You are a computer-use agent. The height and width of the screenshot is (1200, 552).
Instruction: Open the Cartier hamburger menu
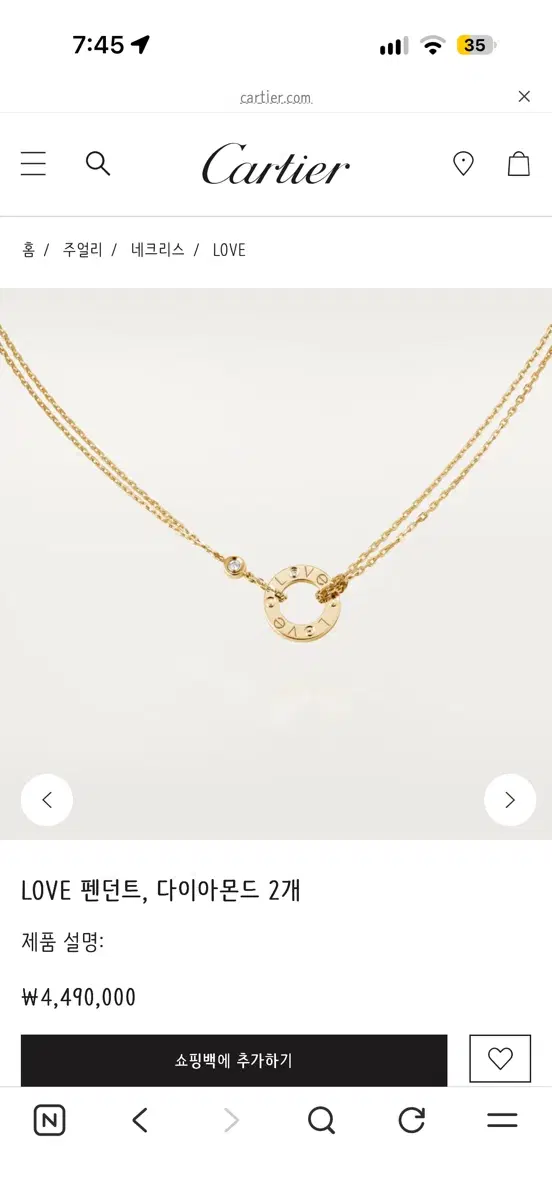(x=34, y=164)
